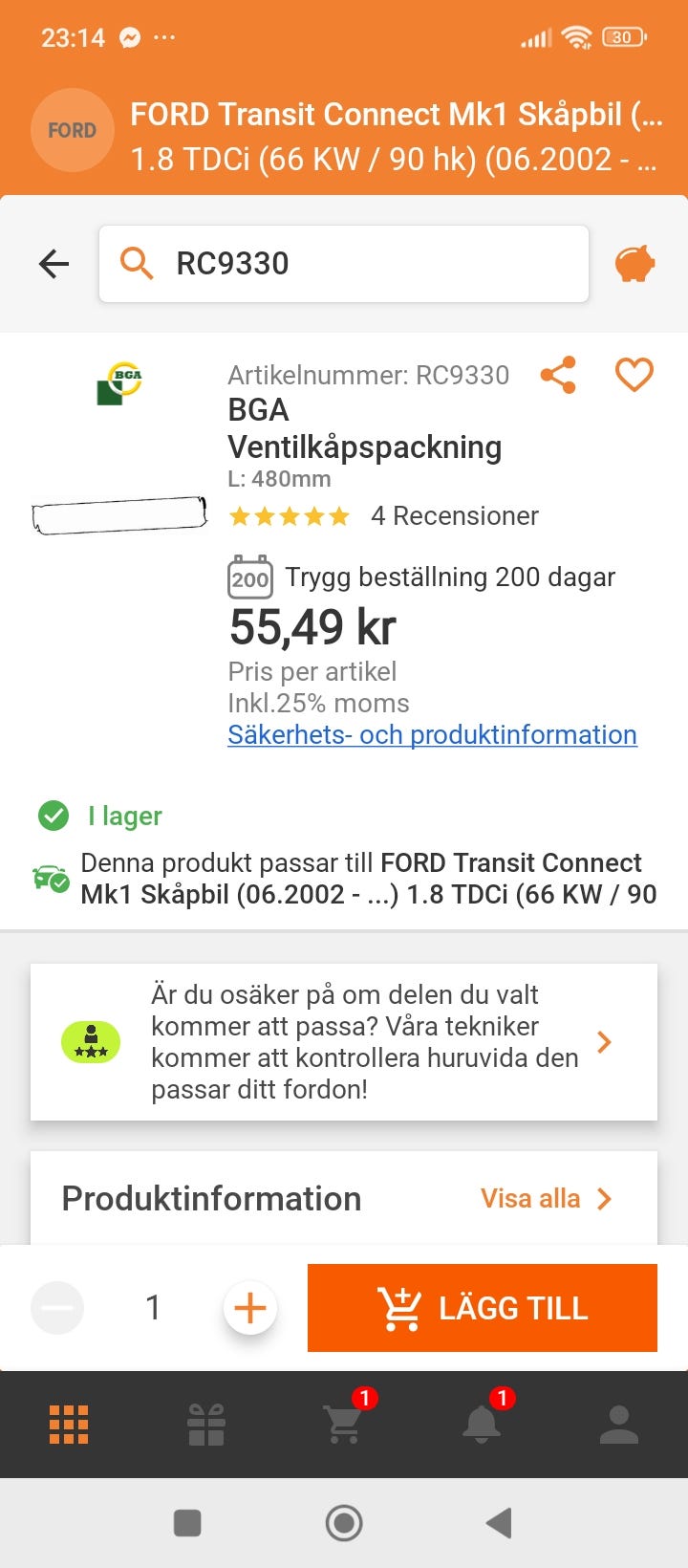The height and width of the screenshot is (1568, 688).
Task: Open the gasket product image
Action: click(x=119, y=514)
